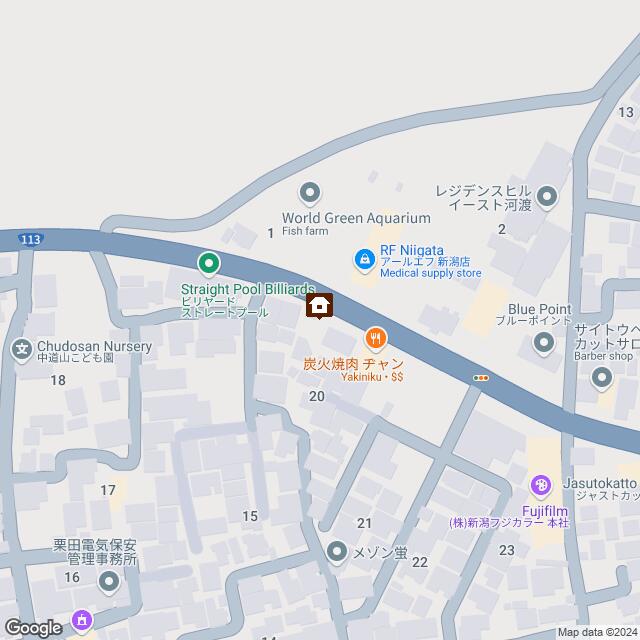Tap the home marker on the map

pos(320,305)
